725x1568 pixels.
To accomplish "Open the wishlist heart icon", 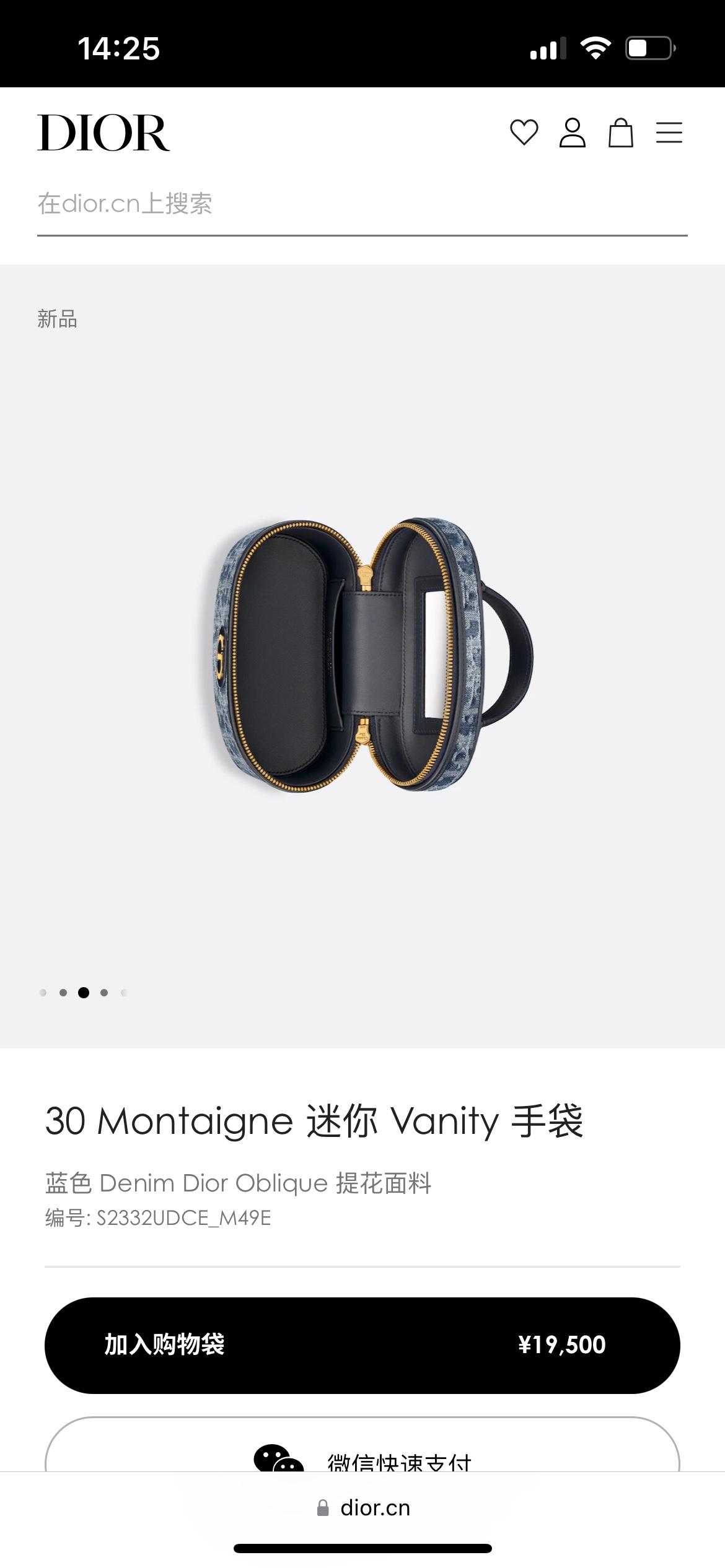I will [524, 133].
